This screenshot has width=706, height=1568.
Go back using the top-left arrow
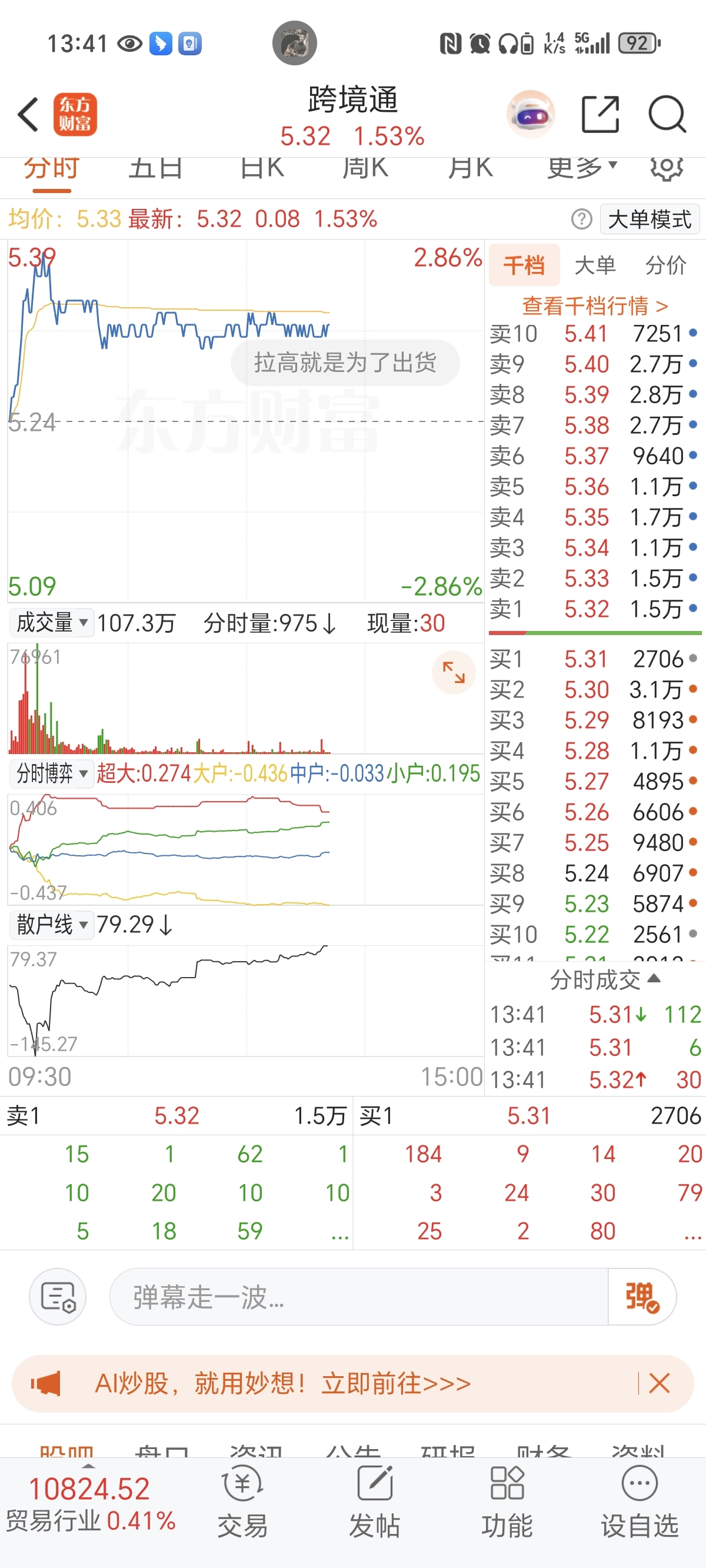coord(28,114)
